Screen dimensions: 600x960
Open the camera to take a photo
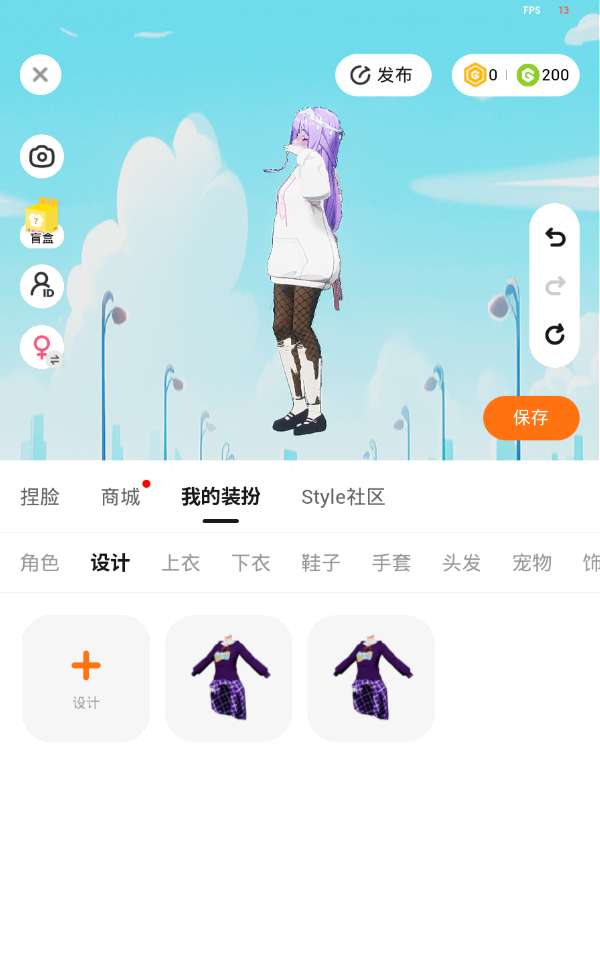pyautogui.click(x=42, y=157)
